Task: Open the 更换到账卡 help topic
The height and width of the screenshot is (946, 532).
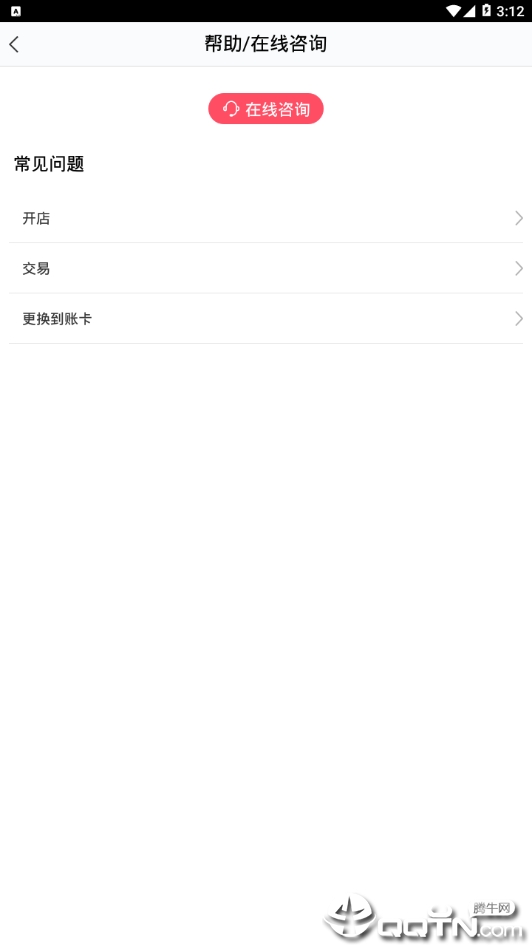Action: tap(266, 319)
